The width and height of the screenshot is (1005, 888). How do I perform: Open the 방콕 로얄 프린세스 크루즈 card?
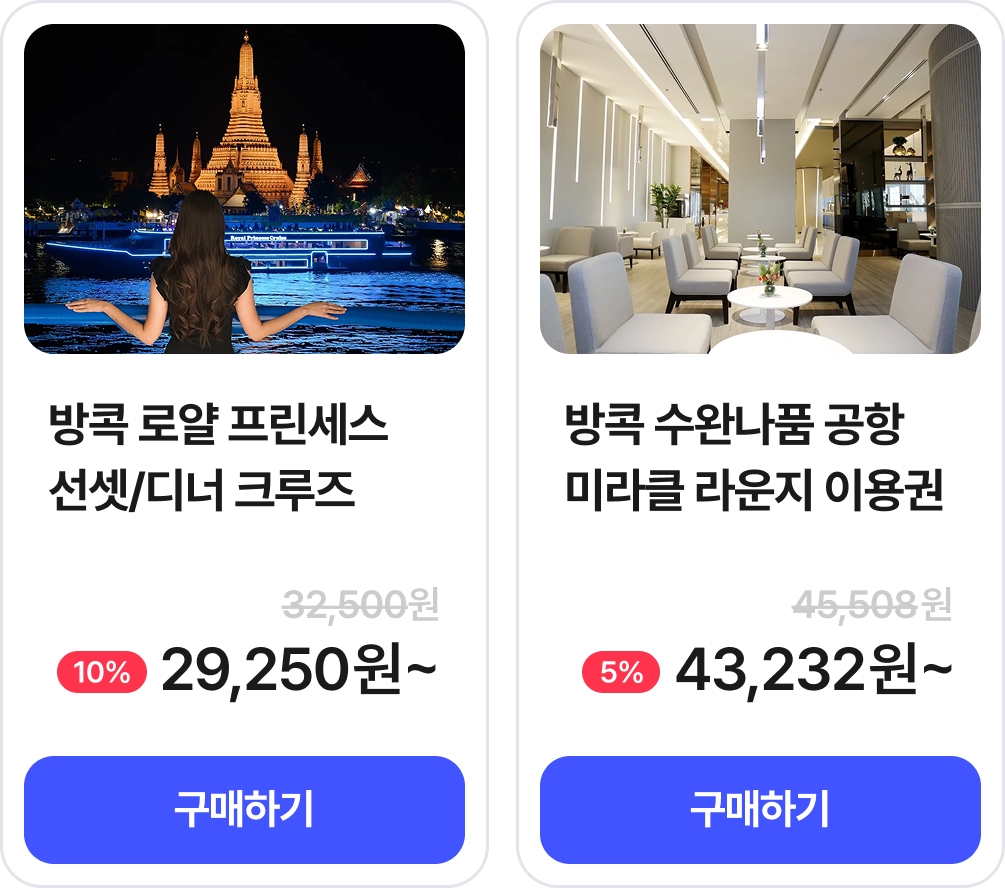[x=244, y=190]
